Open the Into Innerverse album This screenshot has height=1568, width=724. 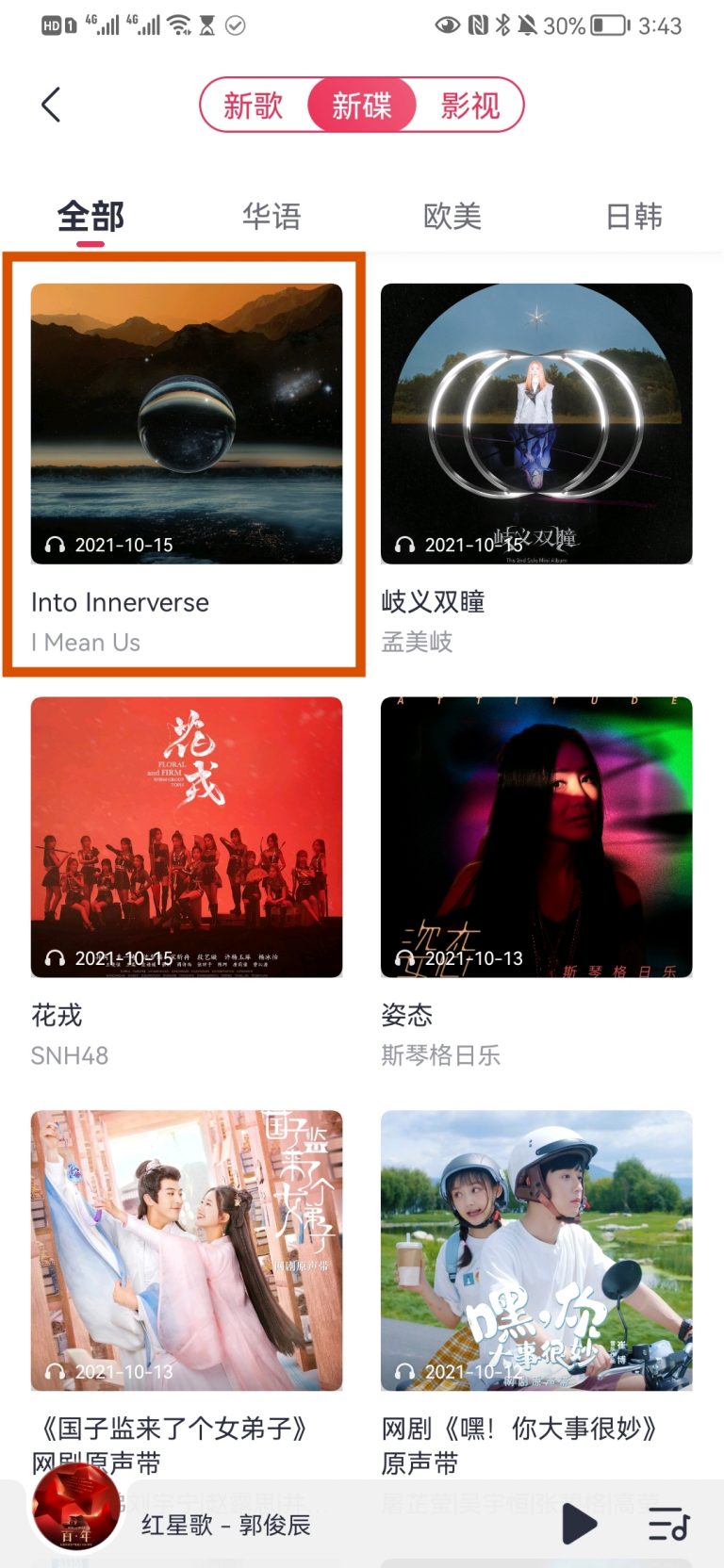coord(187,424)
